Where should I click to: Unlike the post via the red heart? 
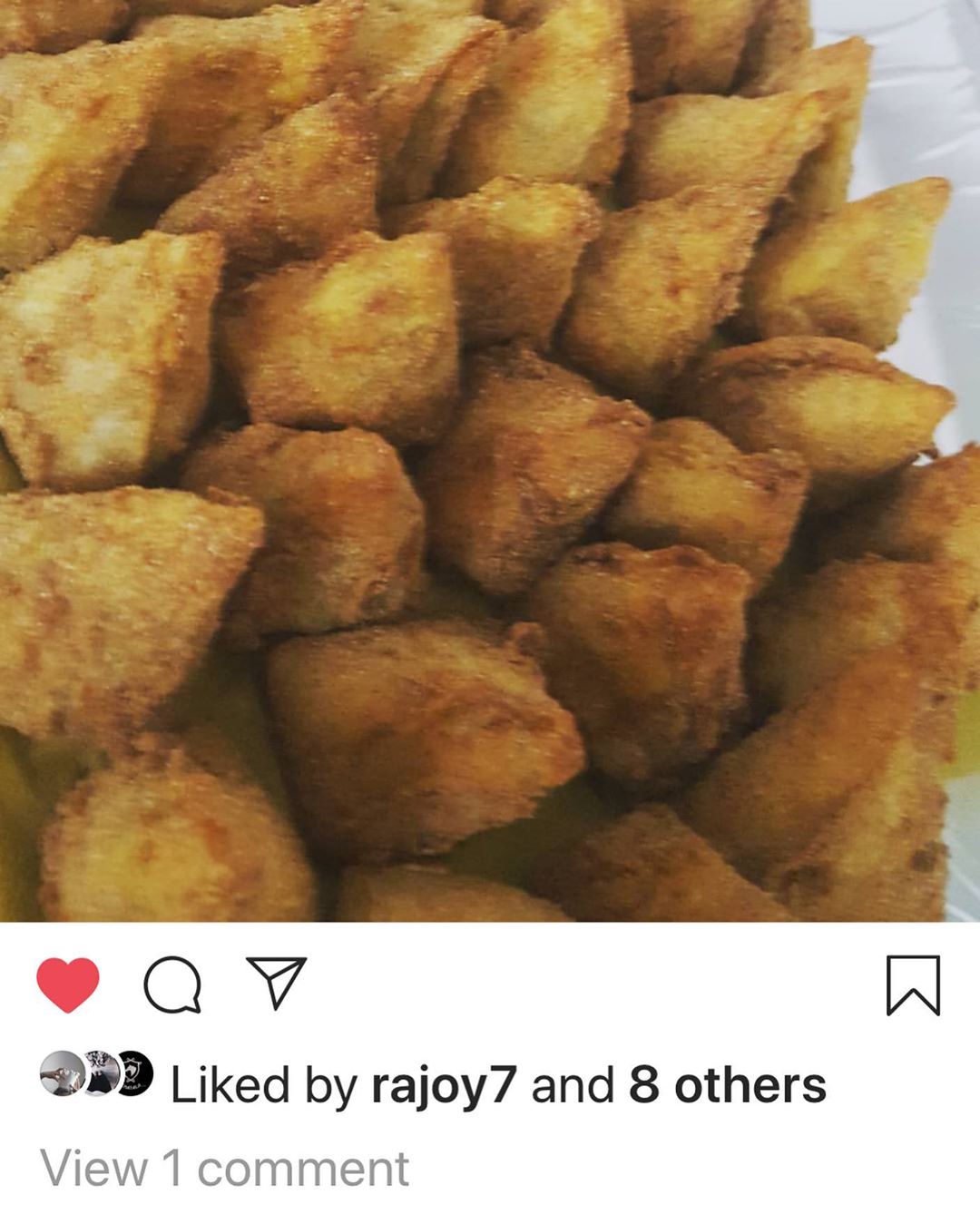[x=68, y=984]
